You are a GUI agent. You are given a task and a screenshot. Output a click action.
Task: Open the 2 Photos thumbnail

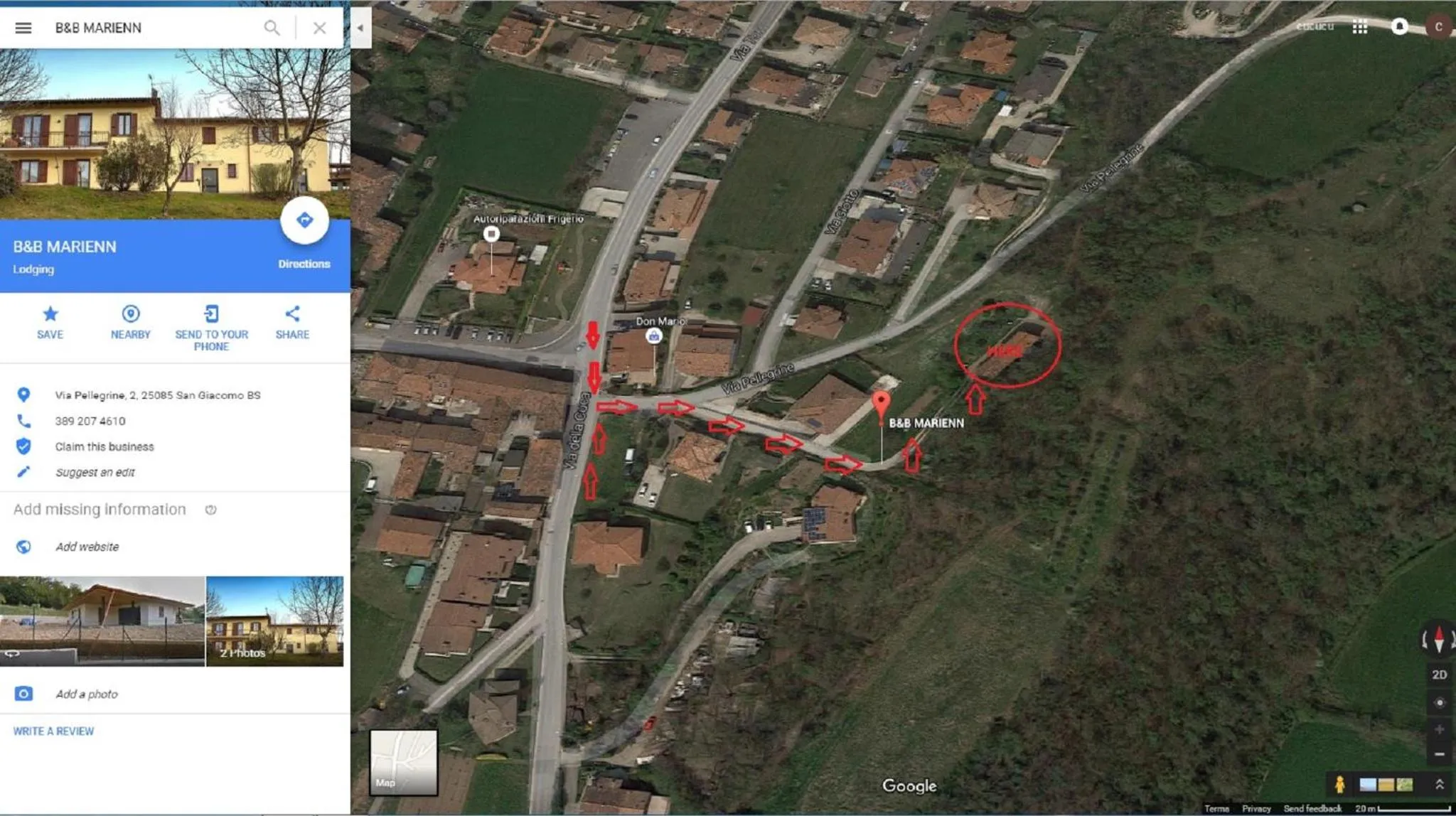point(274,621)
